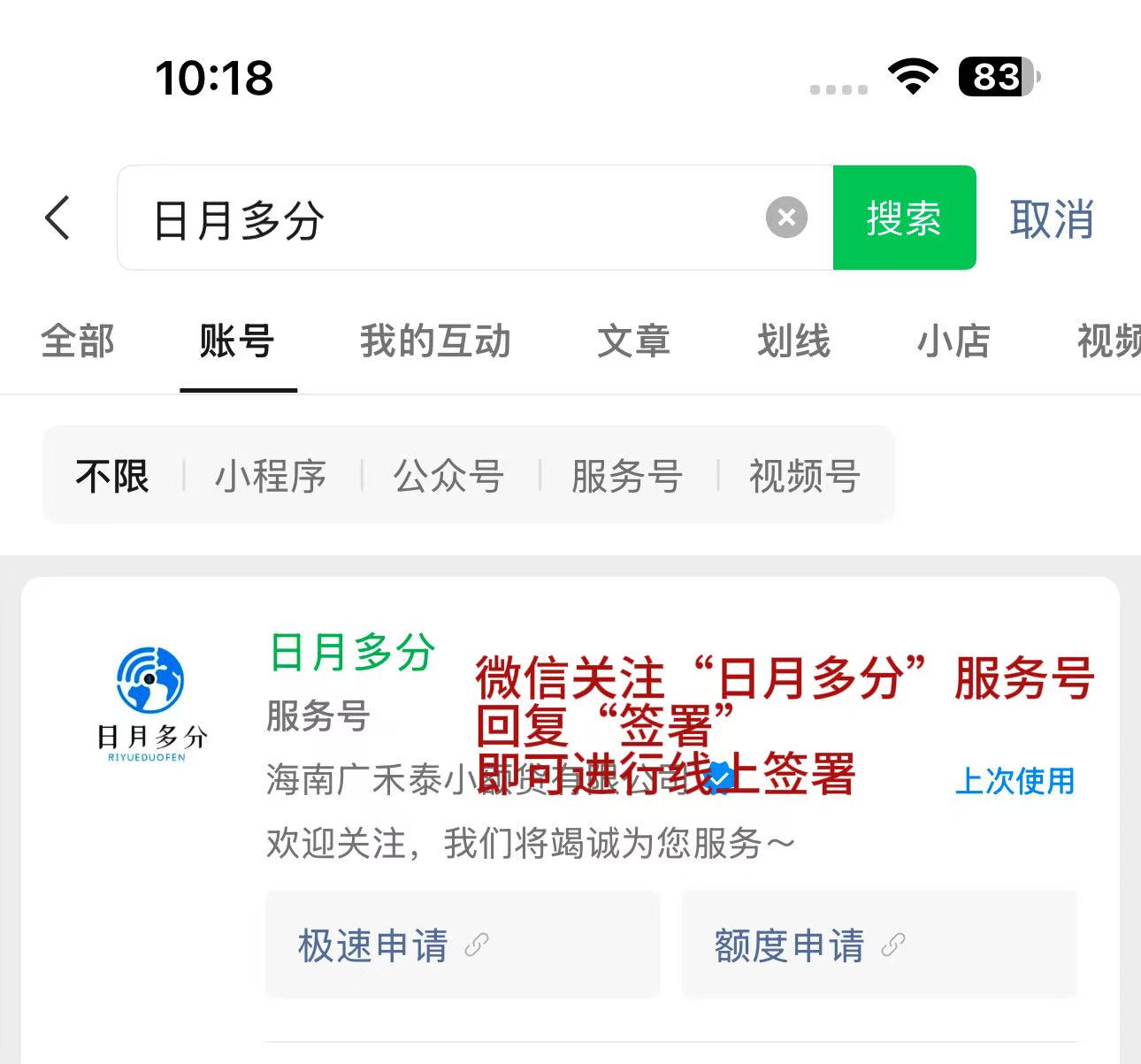Switch to the 文章 tab
This screenshot has width=1141, height=1064.
click(633, 341)
